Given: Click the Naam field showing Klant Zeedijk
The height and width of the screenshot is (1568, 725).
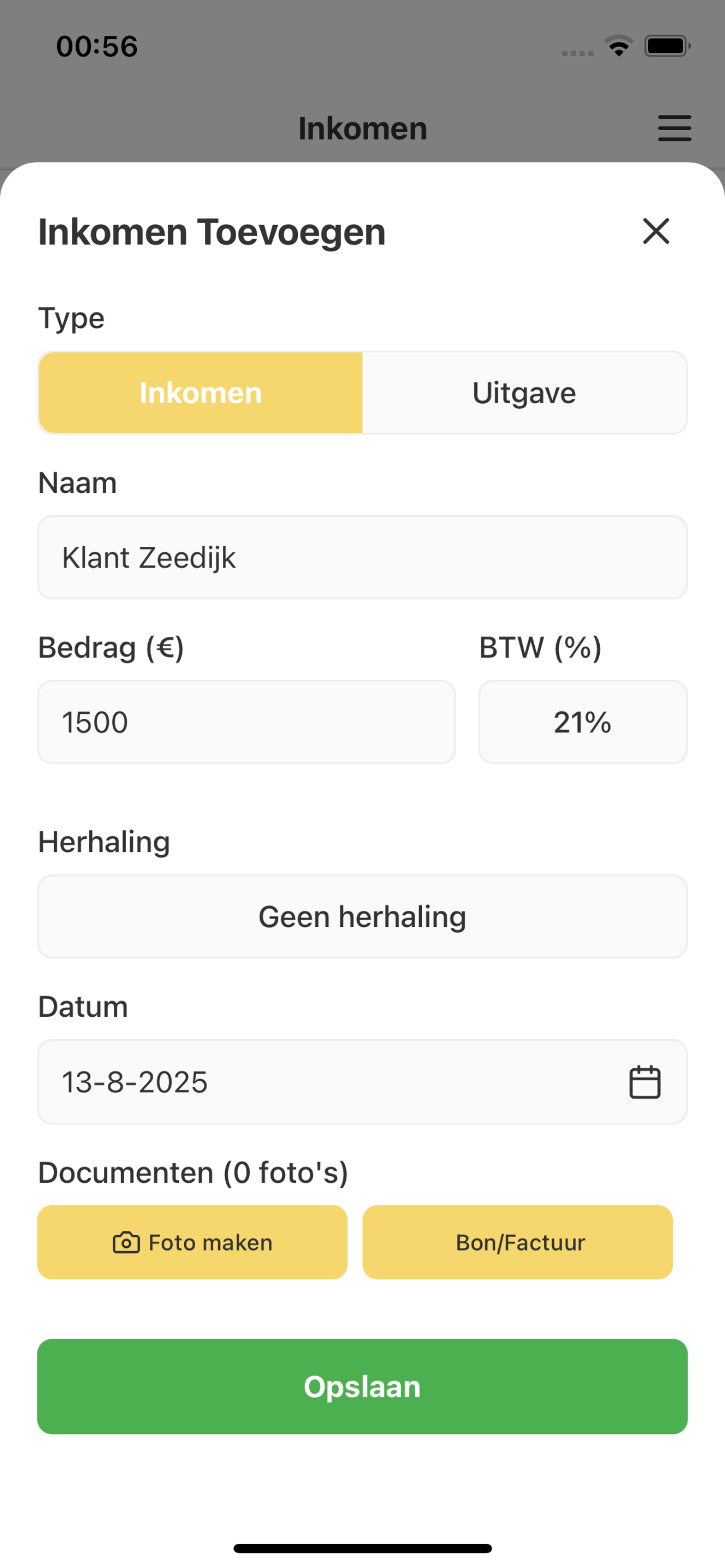Looking at the screenshot, I should coord(362,557).
